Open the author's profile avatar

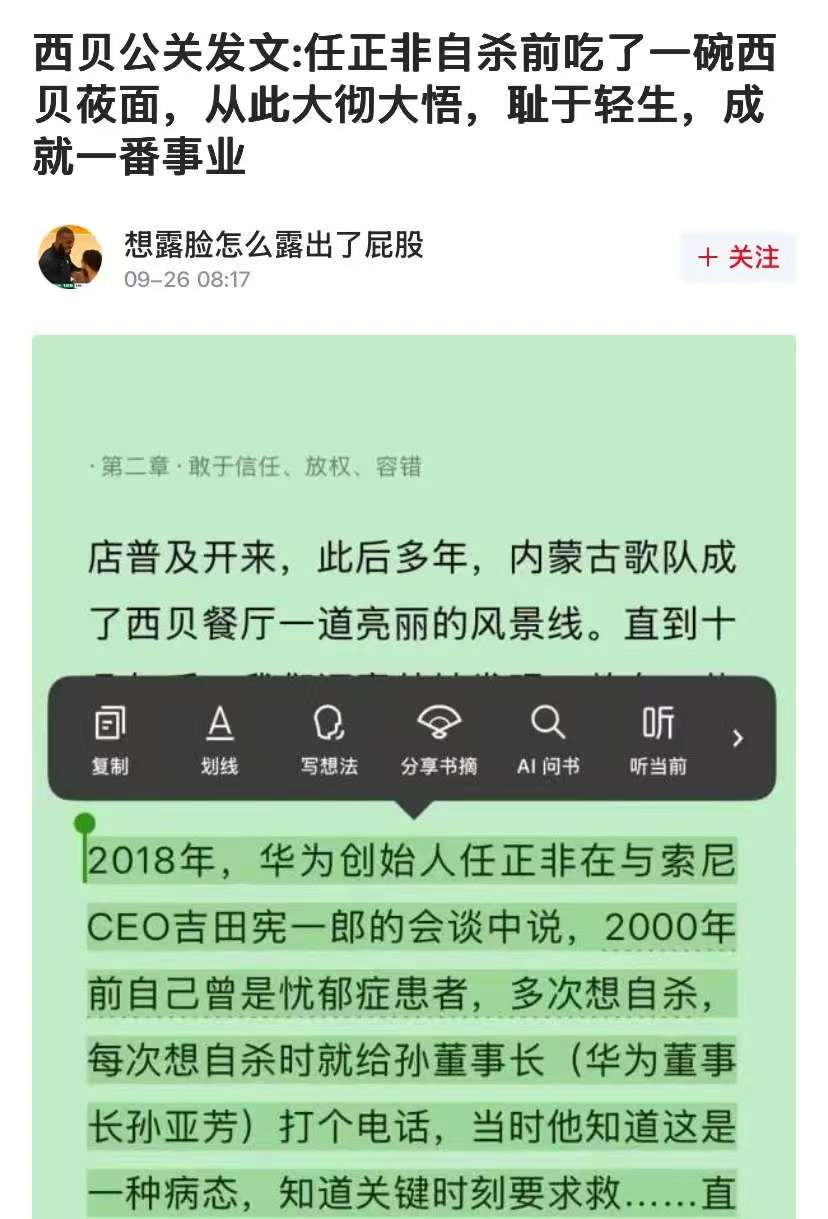pyautogui.click(x=70, y=257)
